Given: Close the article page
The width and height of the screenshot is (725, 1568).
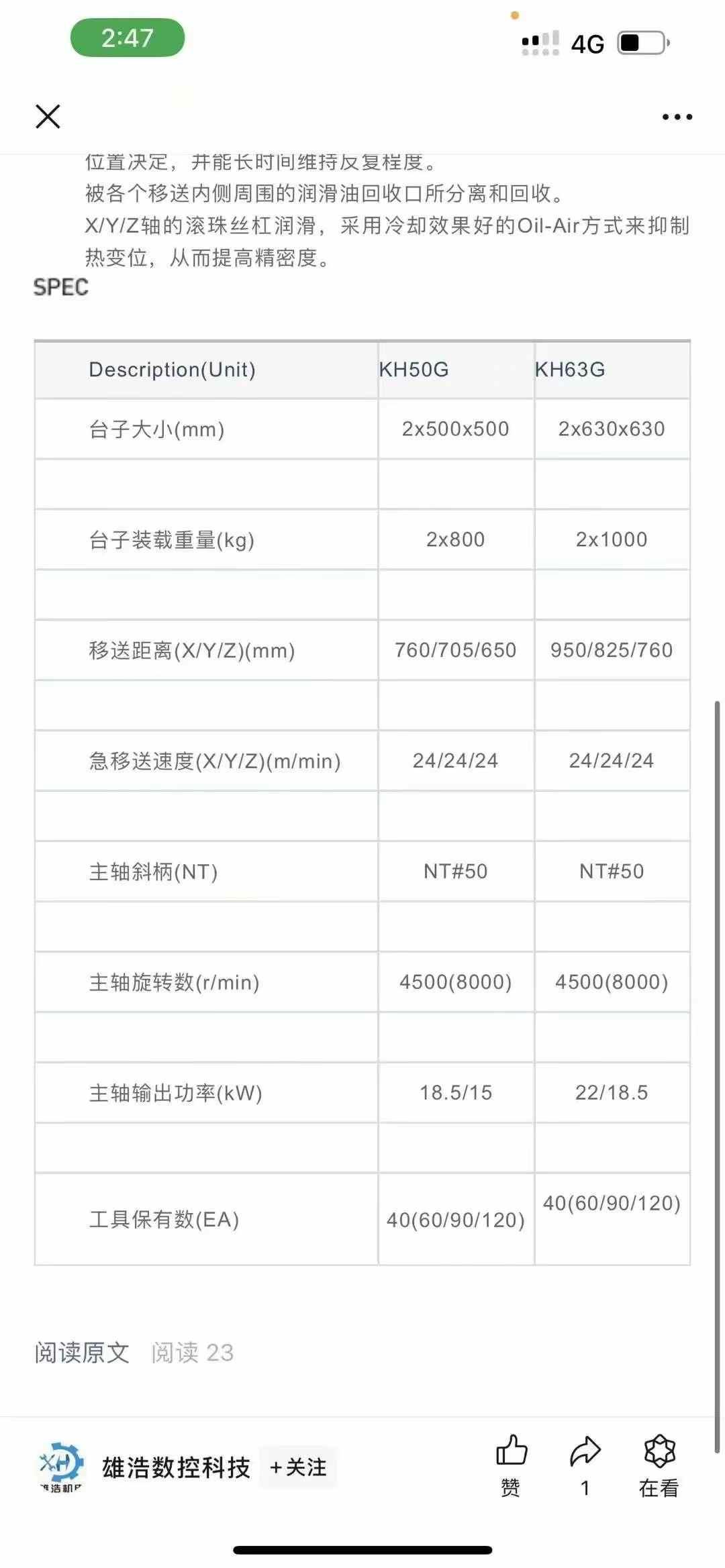Looking at the screenshot, I should point(48,116).
